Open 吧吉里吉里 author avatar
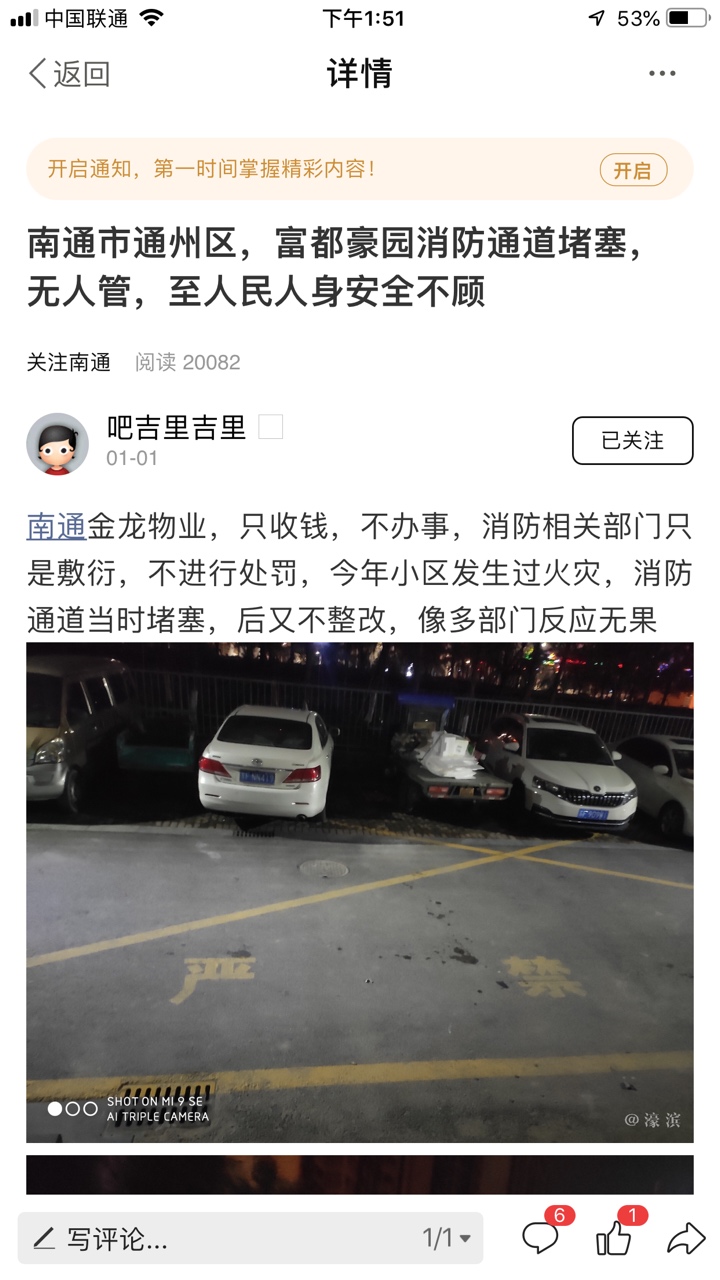Screen dimensions: 720x1280 tap(57, 443)
